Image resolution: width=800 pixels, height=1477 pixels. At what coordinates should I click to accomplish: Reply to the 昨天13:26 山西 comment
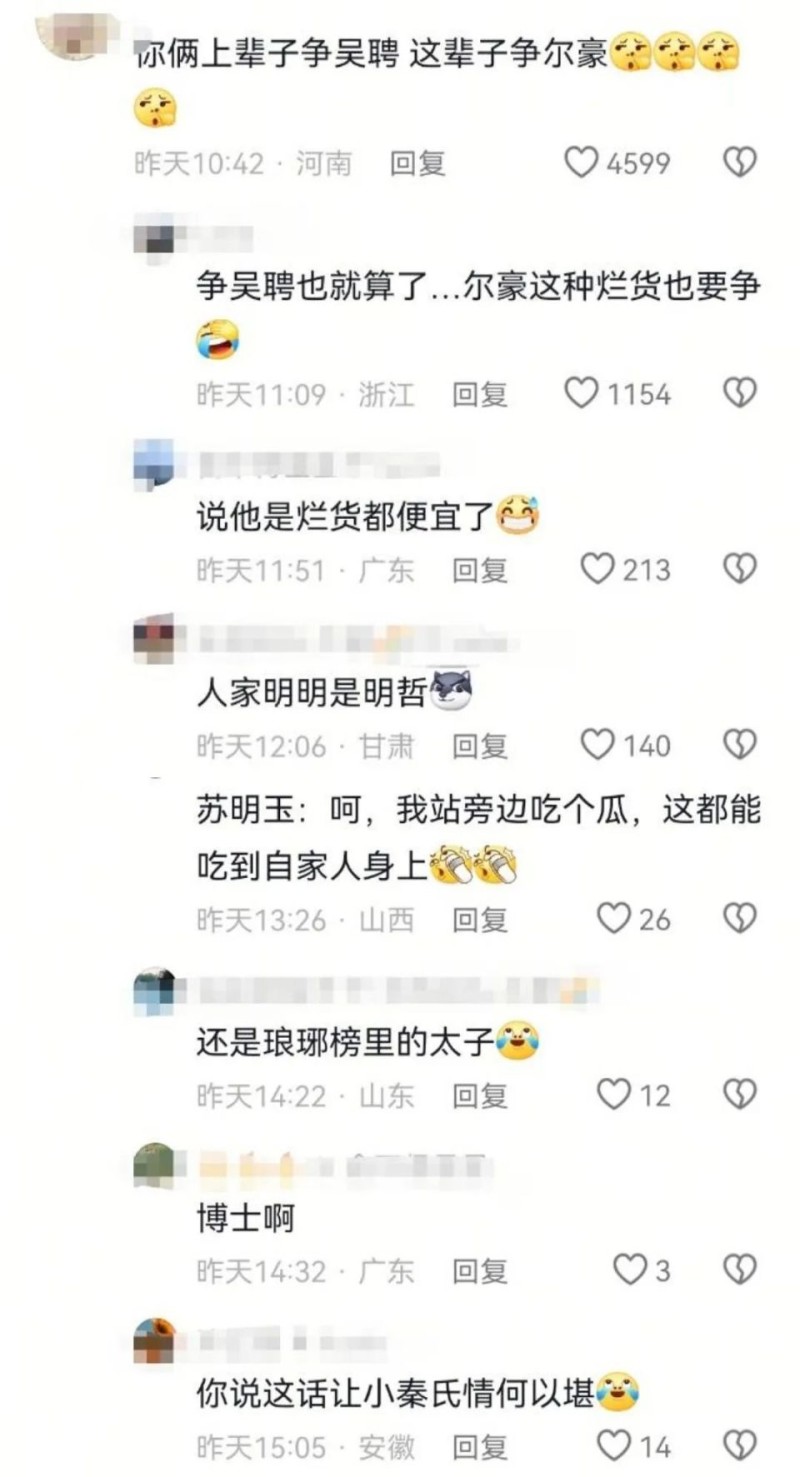[480, 919]
